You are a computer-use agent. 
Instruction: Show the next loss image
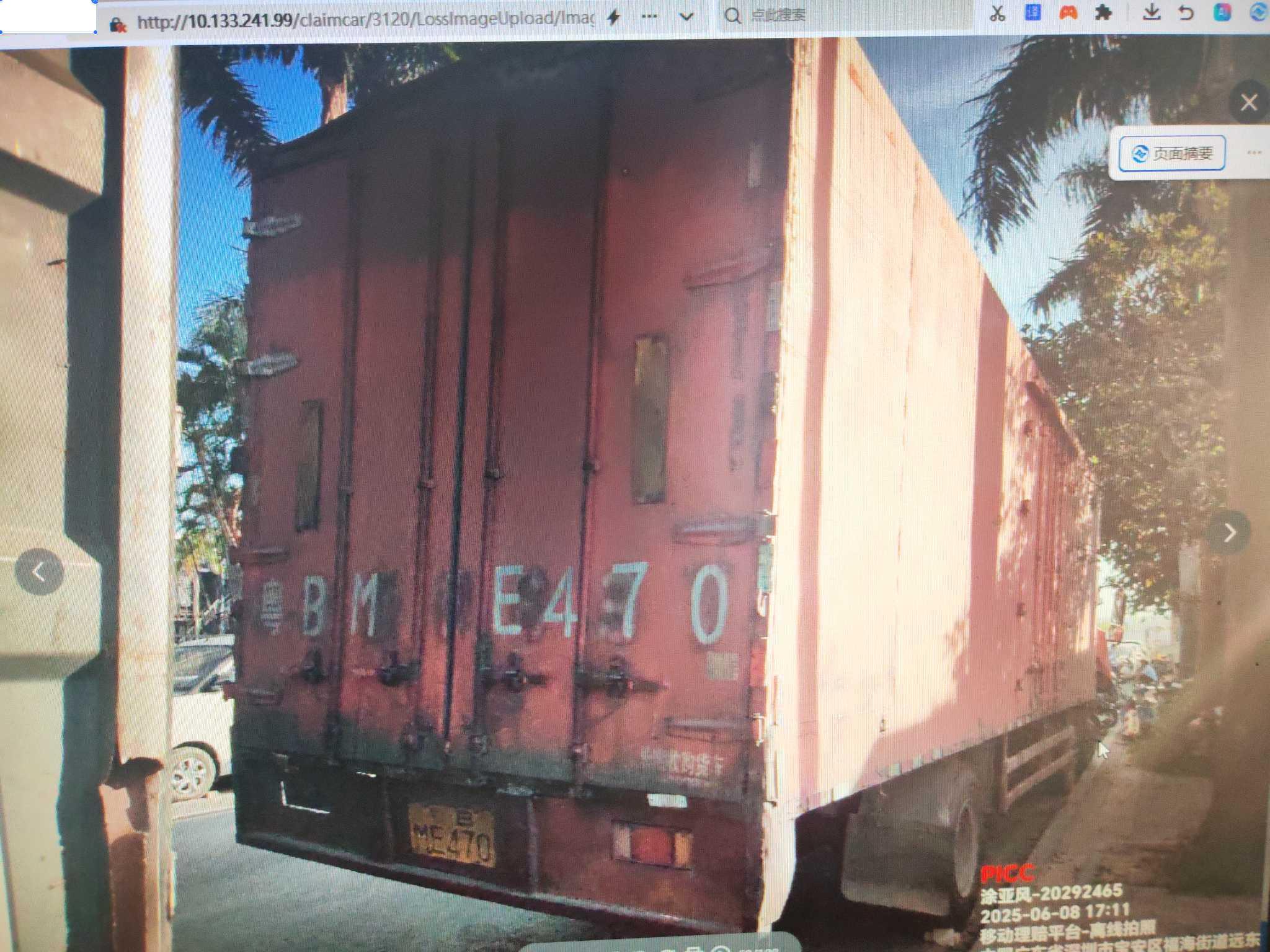point(1230,532)
